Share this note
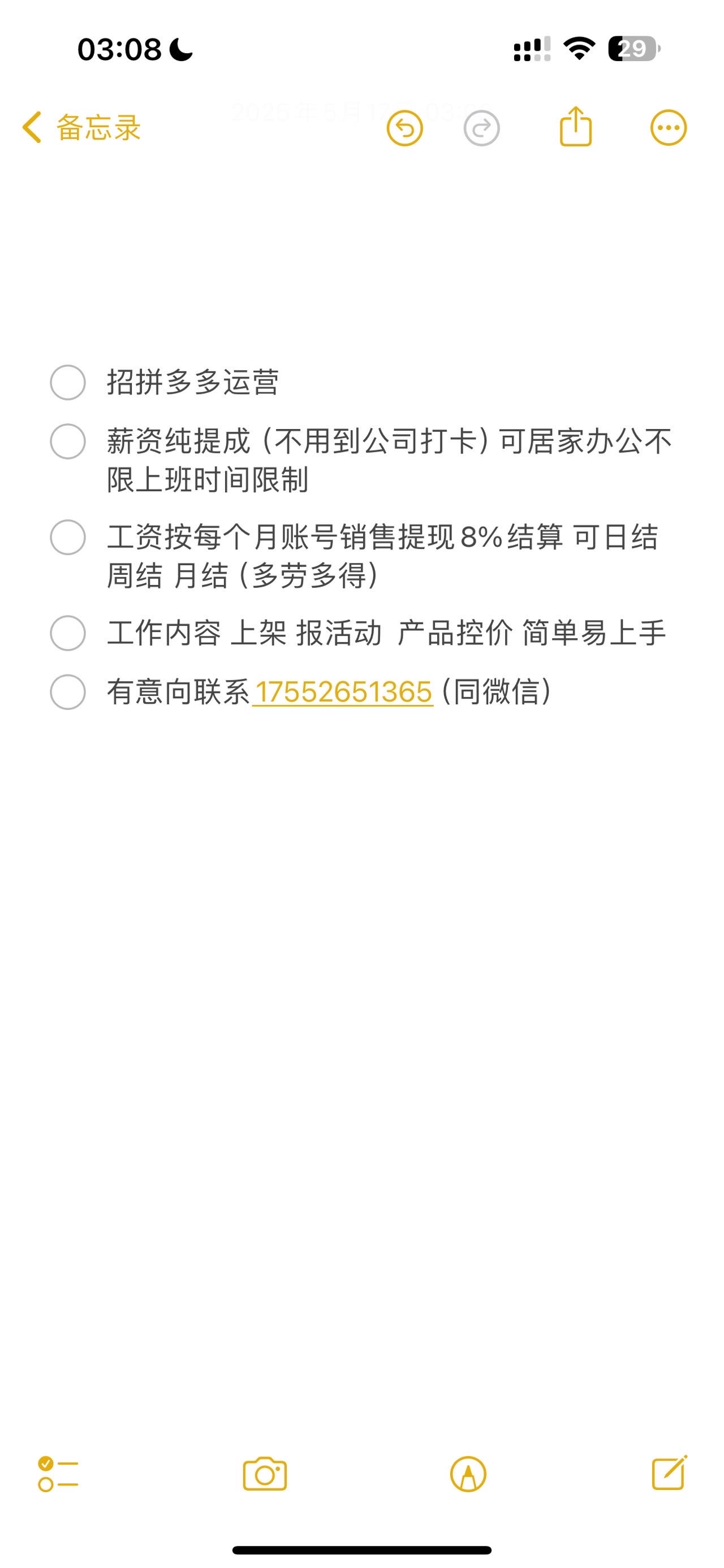The image size is (724, 1568). pos(575,127)
